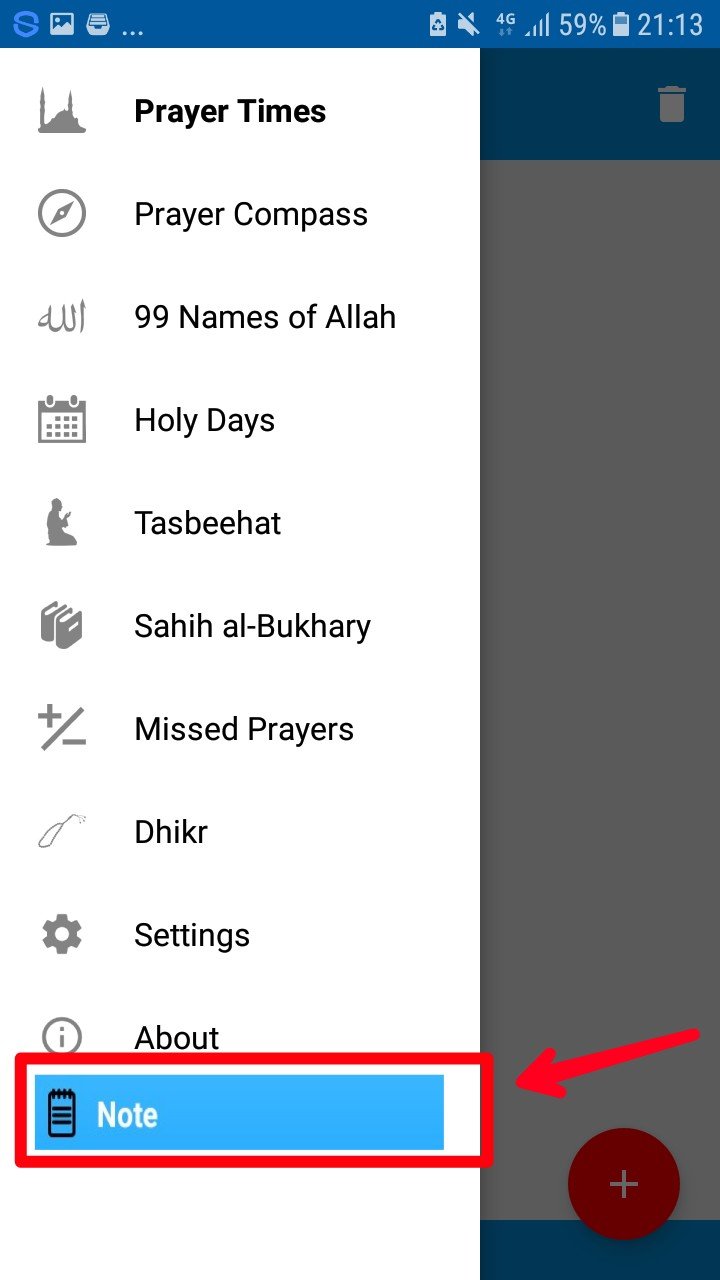Screen dimensions: 720x1280
Task: Open Settings from the drawer
Action: (240, 935)
